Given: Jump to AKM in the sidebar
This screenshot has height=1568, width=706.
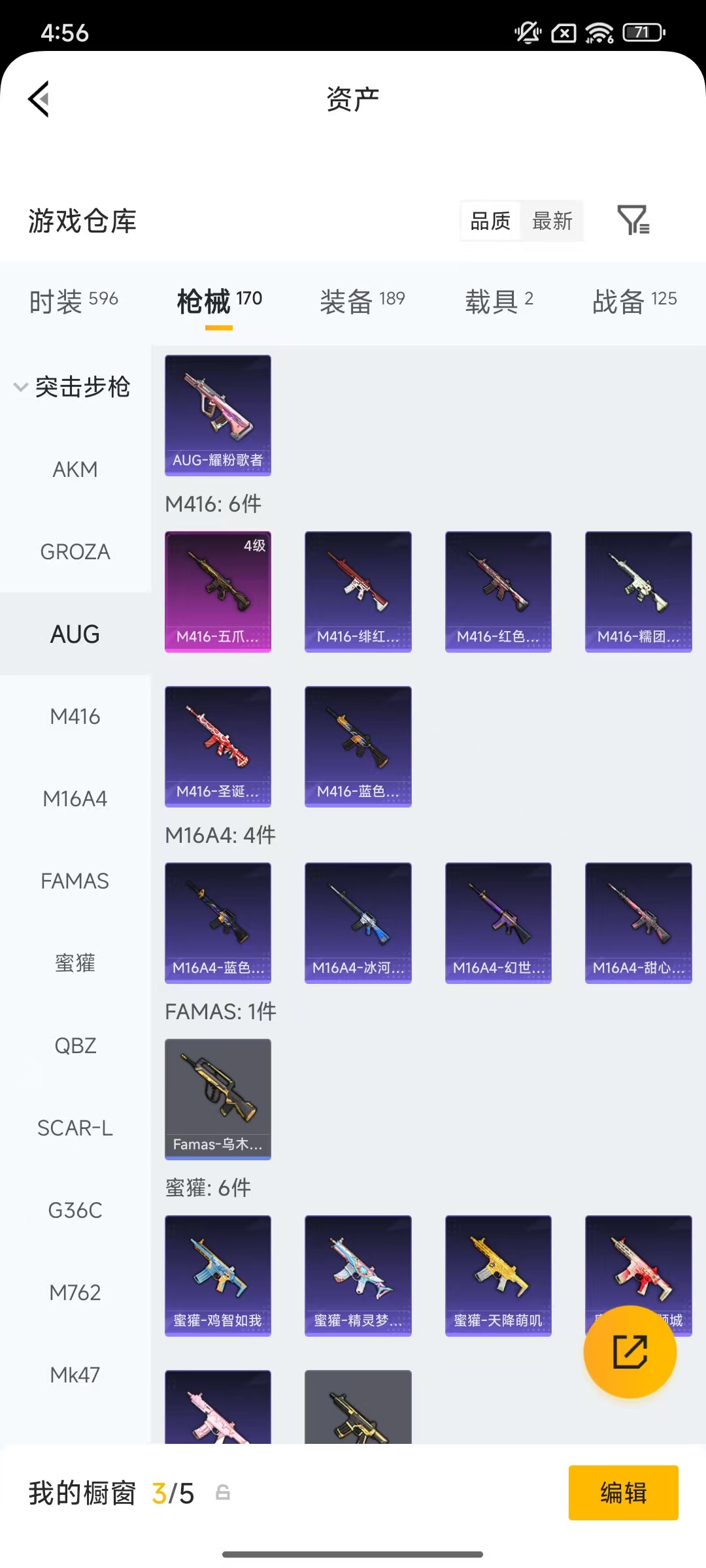Looking at the screenshot, I should 75,469.
